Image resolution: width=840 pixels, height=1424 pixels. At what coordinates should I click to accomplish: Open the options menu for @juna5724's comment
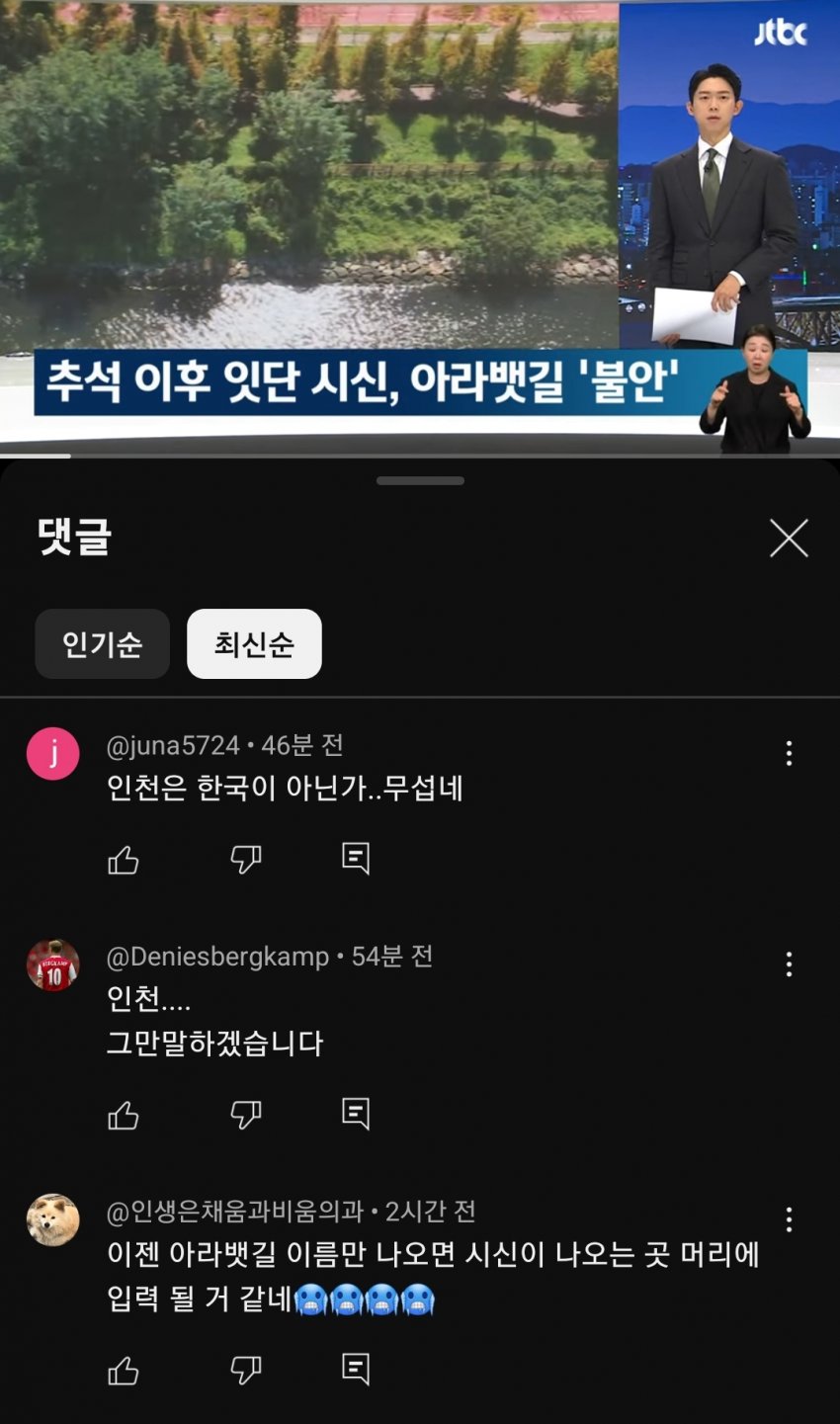(x=789, y=754)
